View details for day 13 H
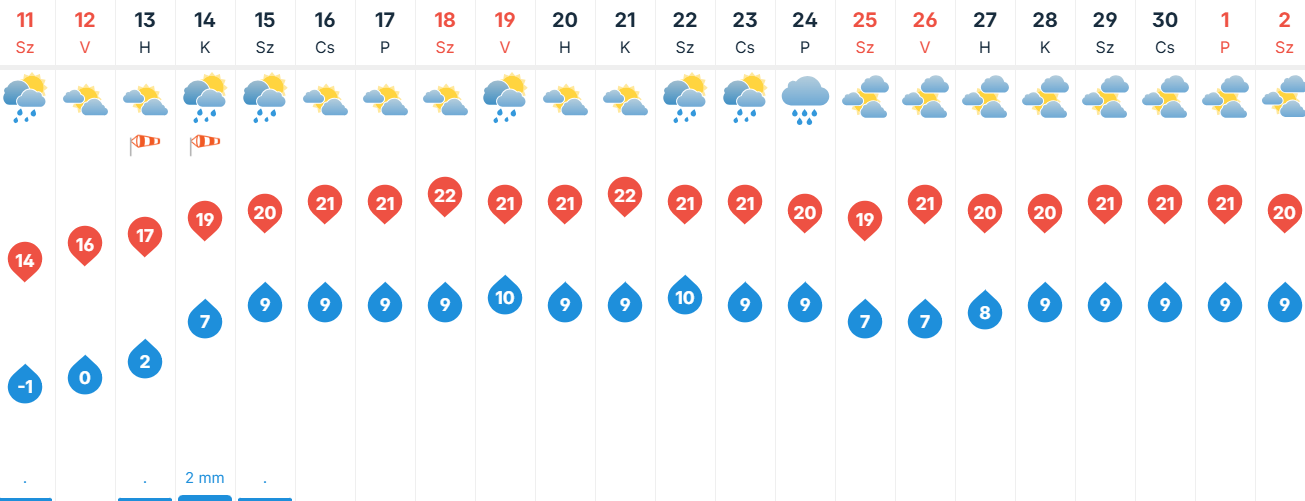 tap(145, 31)
